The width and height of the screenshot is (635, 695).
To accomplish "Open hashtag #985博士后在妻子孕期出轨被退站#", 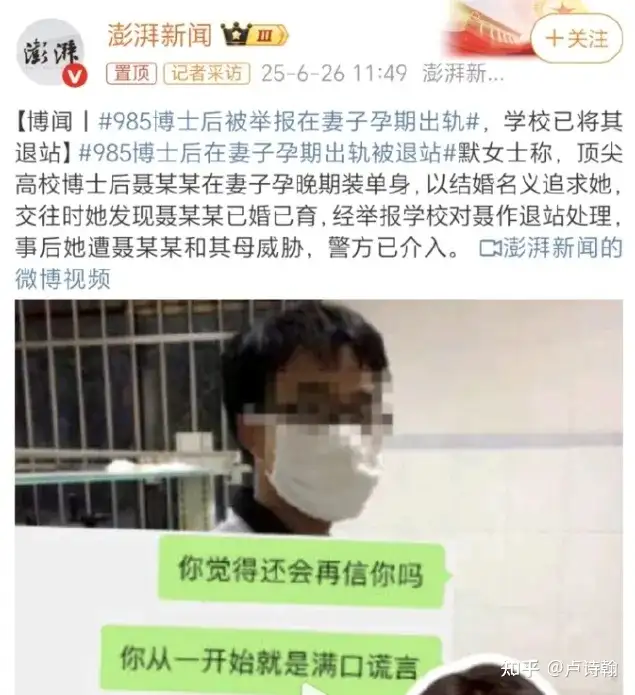I will (x=260, y=153).
